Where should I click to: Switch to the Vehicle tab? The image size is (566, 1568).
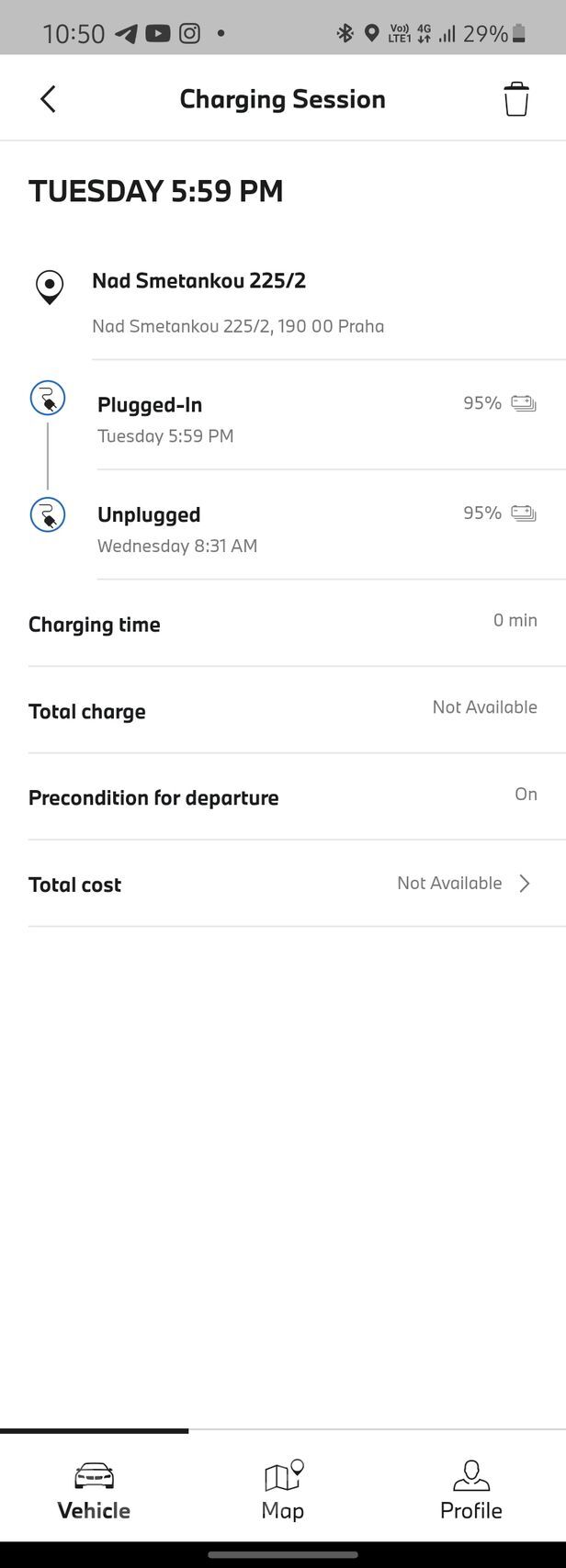[94, 1490]
